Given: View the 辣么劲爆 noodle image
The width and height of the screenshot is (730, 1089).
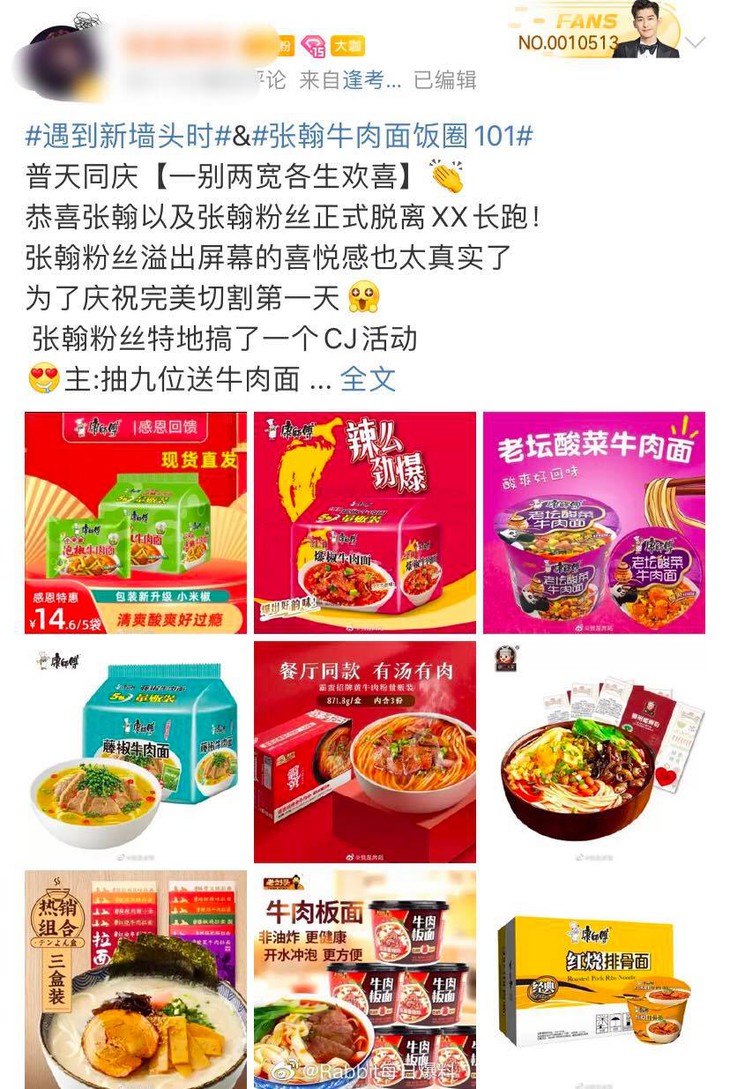Looking at the screenshot, I should tap(364, 522).
